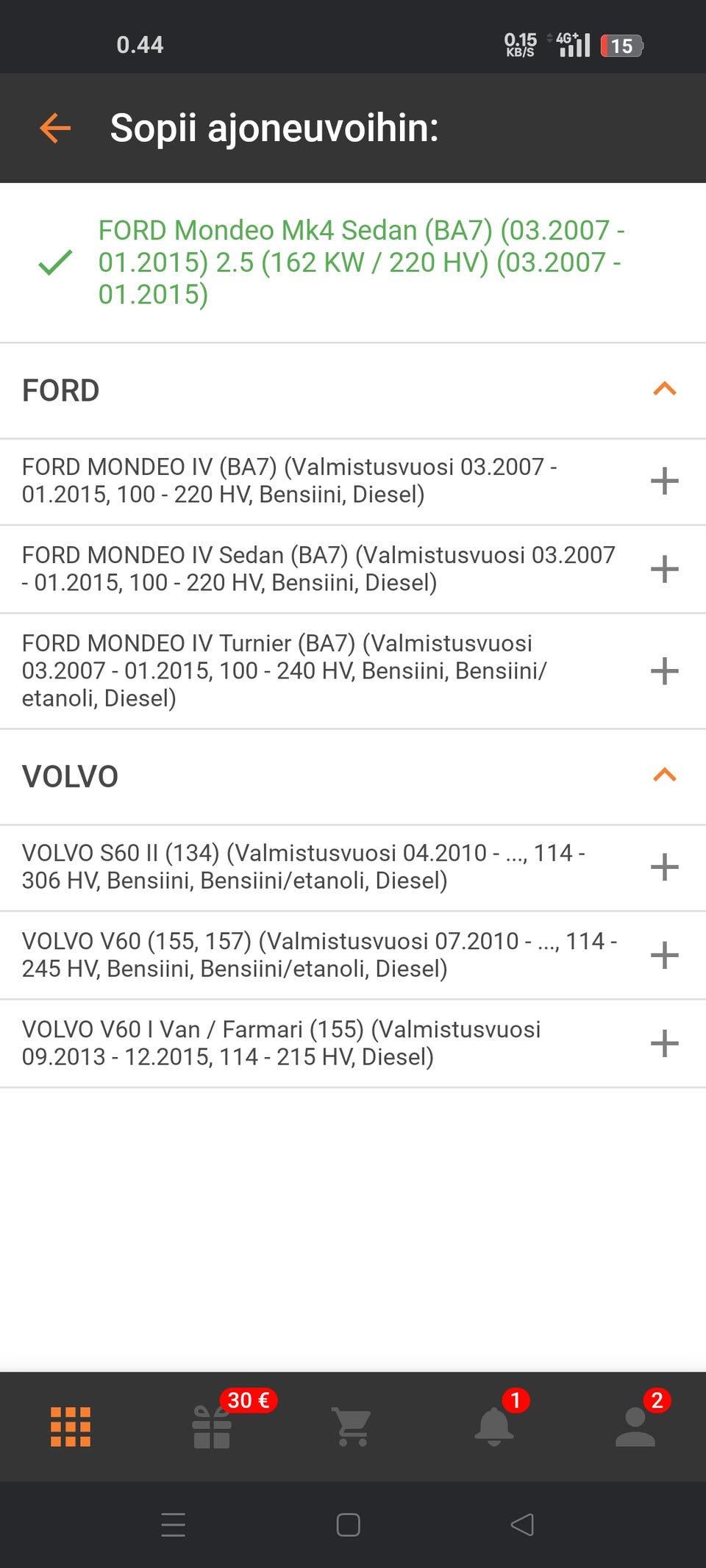
Task: Expand the FORD MONDEO IV (BA7) row
Action: point(664,482)
